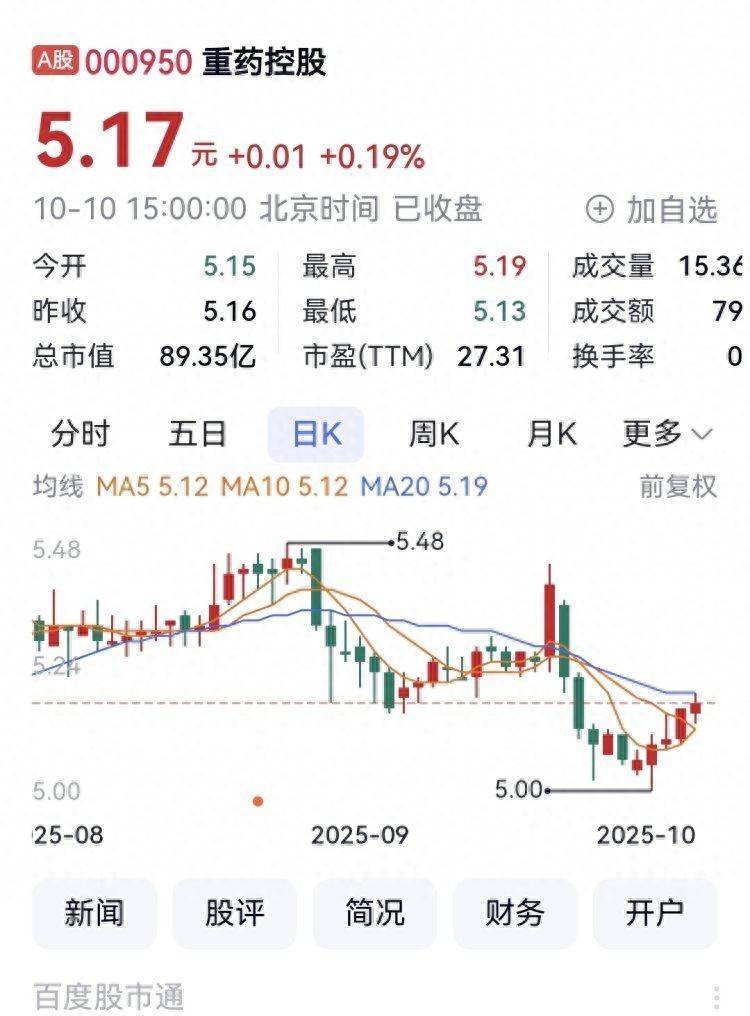Open the 新闻 section
The image size is (750, 1016).
pos(95,913)
